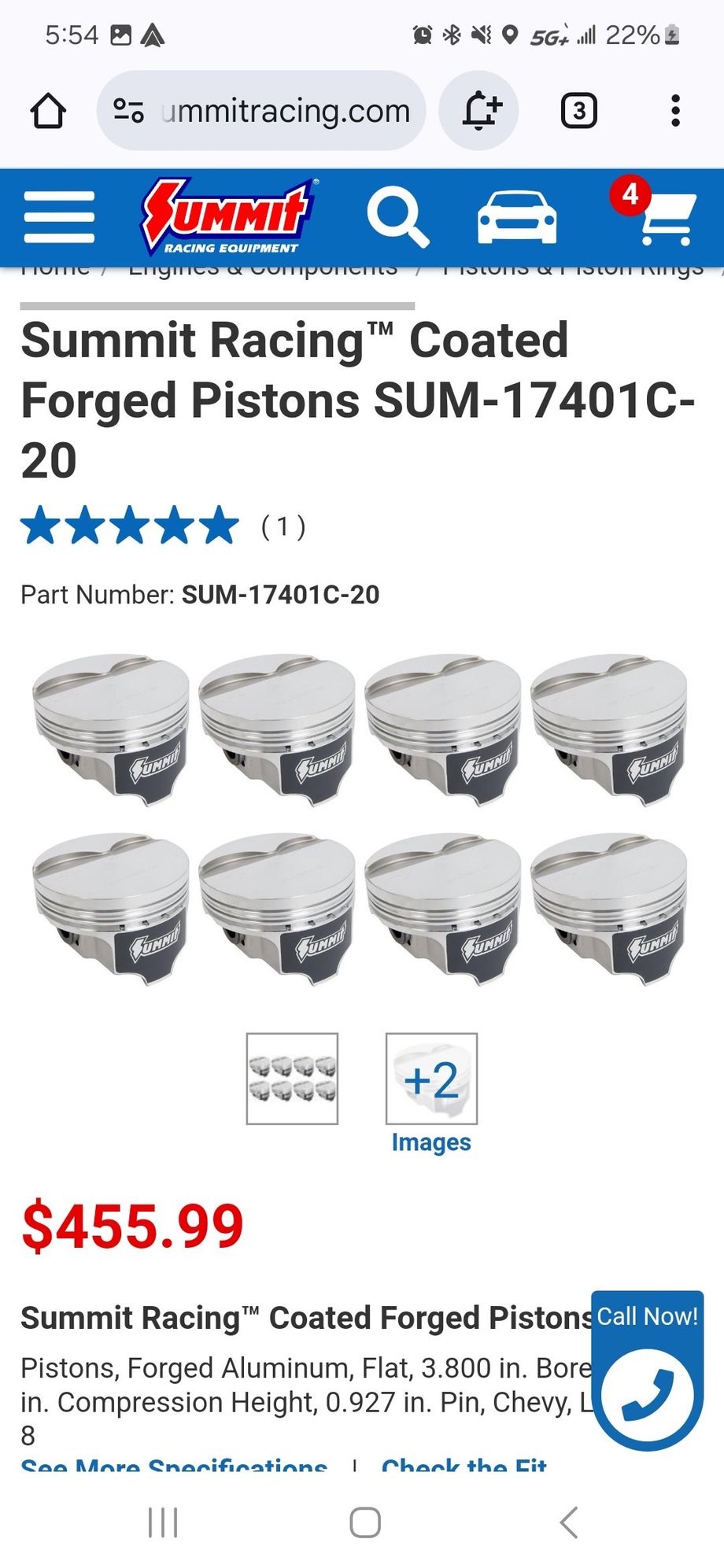724x1568 pixels.
Task: Tap the bell icon in browser toolbar
Action: click(479, 111)
